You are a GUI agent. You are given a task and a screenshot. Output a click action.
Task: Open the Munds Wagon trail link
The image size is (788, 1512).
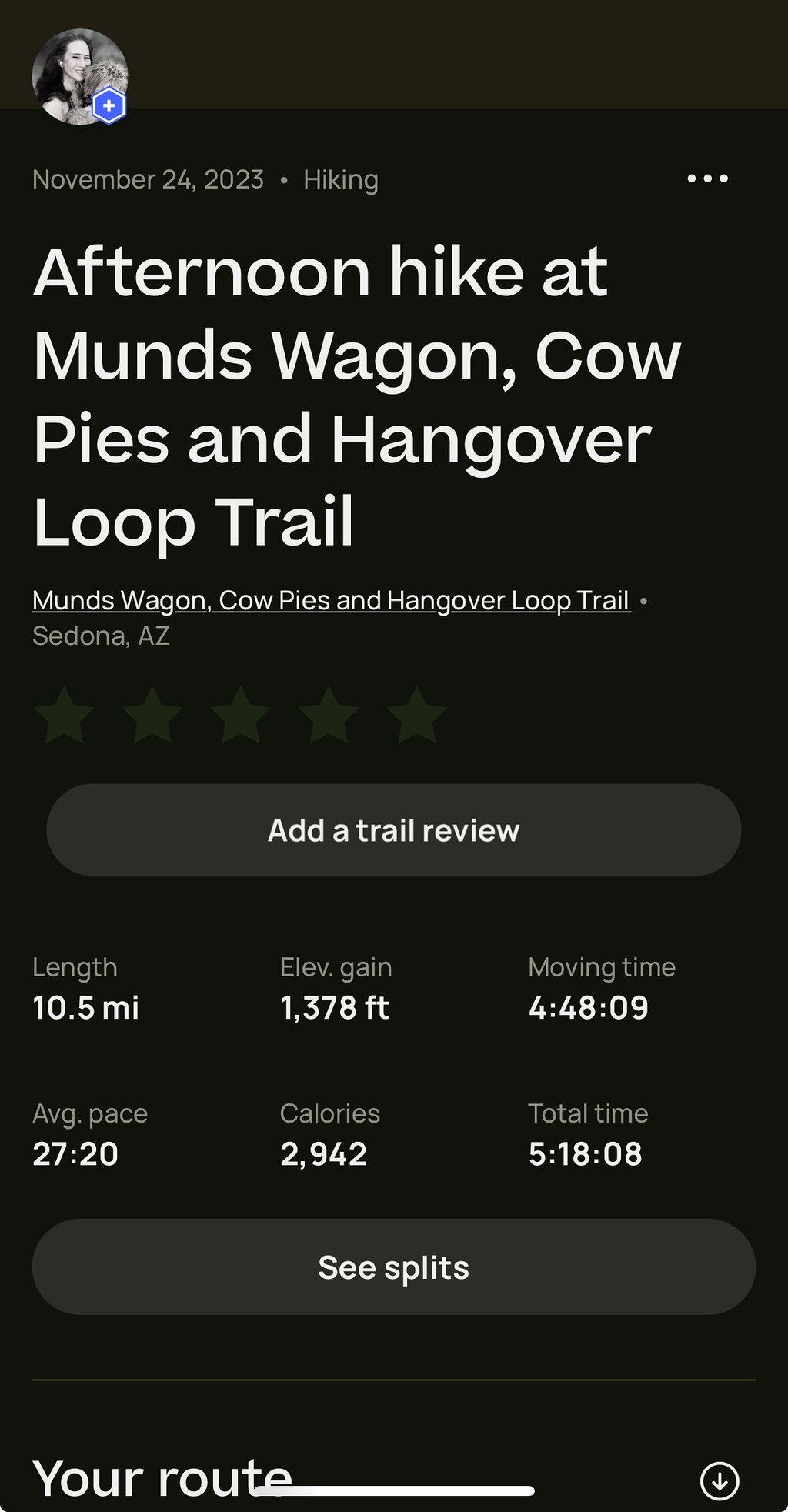pyautogui.click(x=332, y=600)
